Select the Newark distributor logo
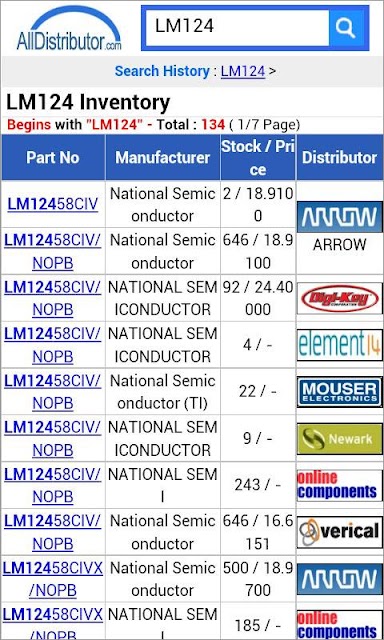 340,439
